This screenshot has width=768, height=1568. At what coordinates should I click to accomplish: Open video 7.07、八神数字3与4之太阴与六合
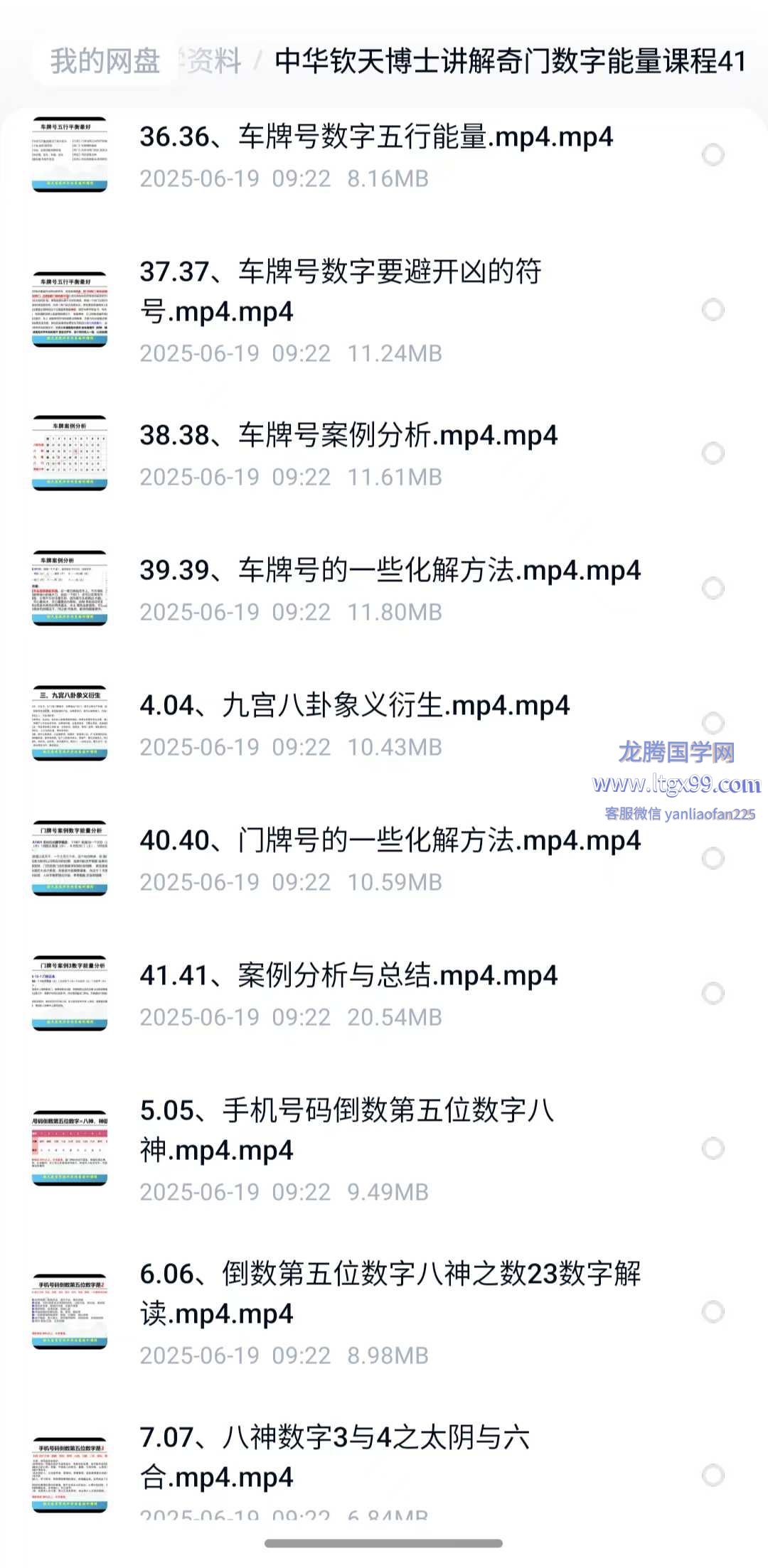(x=334, y=1457)
